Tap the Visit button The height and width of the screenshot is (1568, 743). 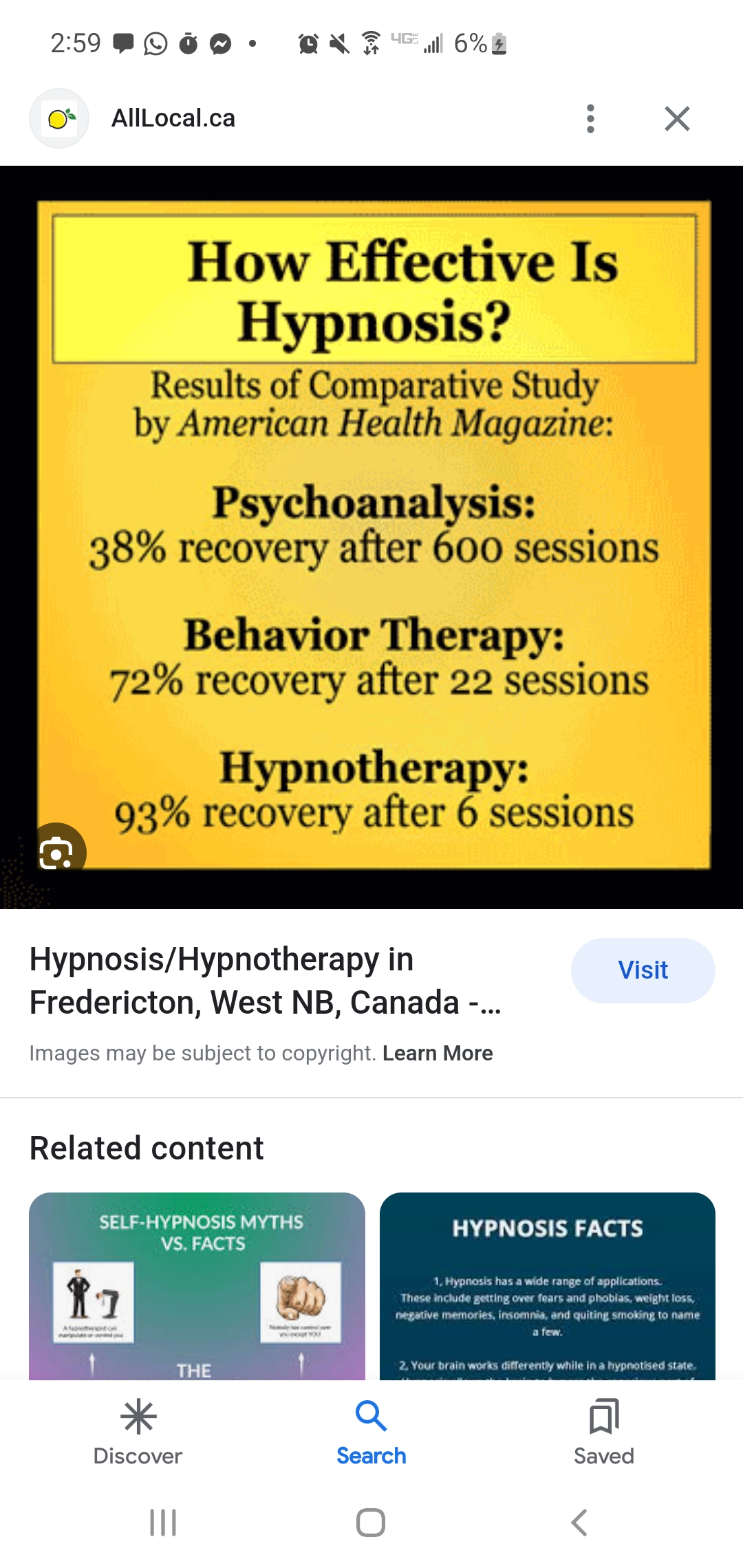pos(643,970)
